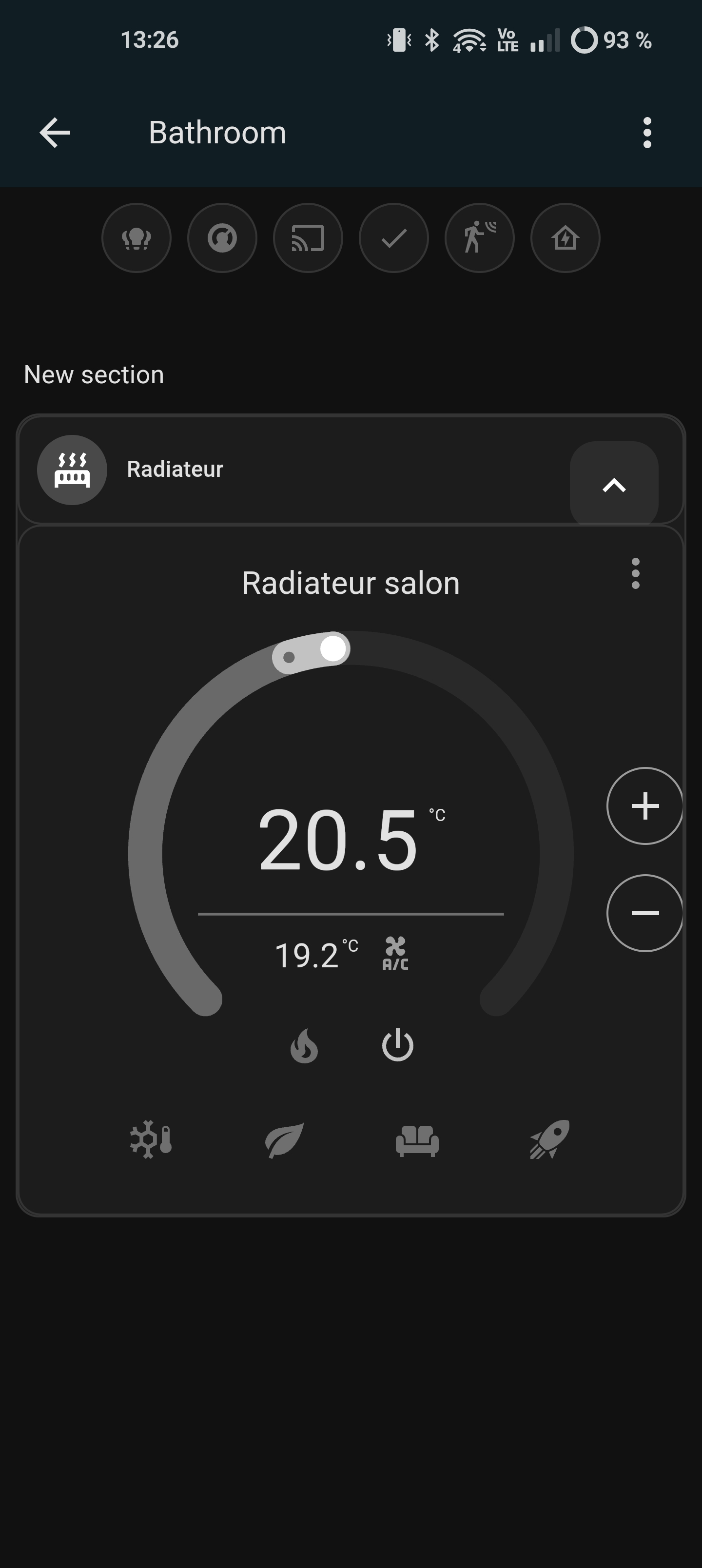Decrease the target temperature with minus

(x=645, y=913)
